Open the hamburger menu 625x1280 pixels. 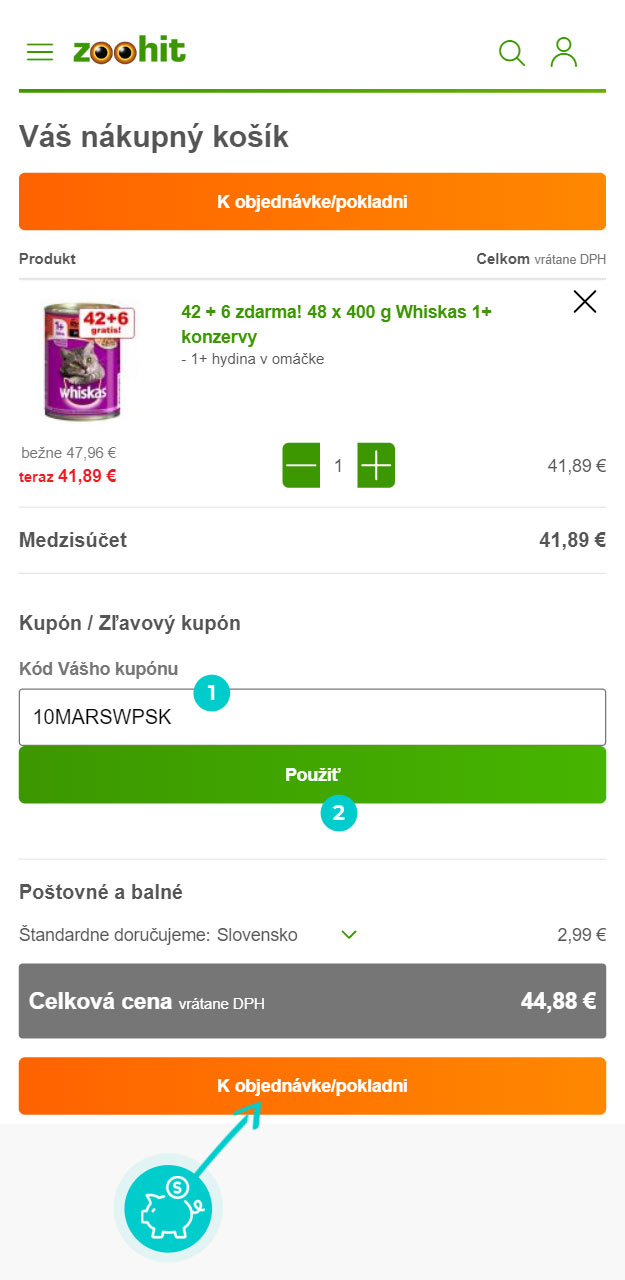coord(40,52)
